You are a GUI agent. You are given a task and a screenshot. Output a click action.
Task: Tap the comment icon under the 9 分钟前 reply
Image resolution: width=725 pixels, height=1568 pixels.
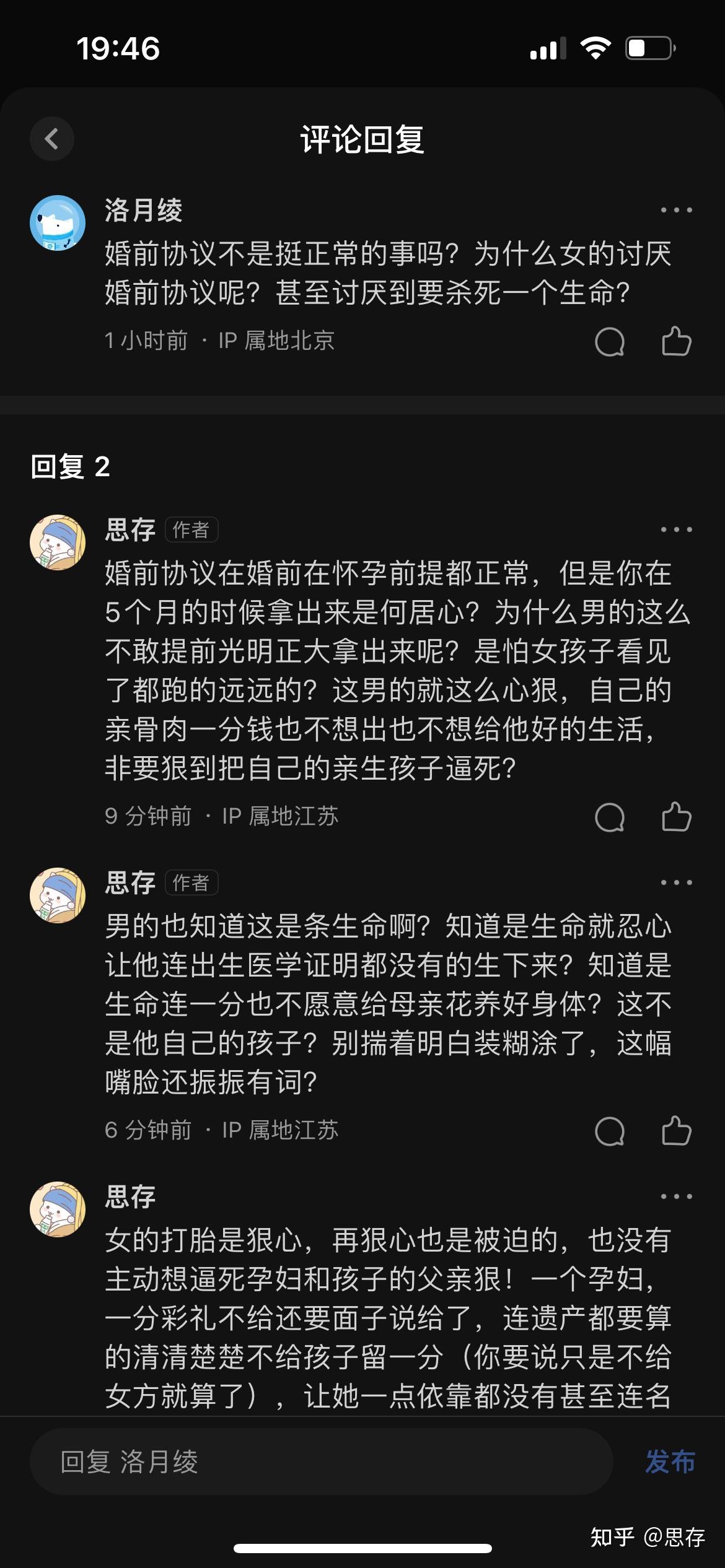[610, 817]
